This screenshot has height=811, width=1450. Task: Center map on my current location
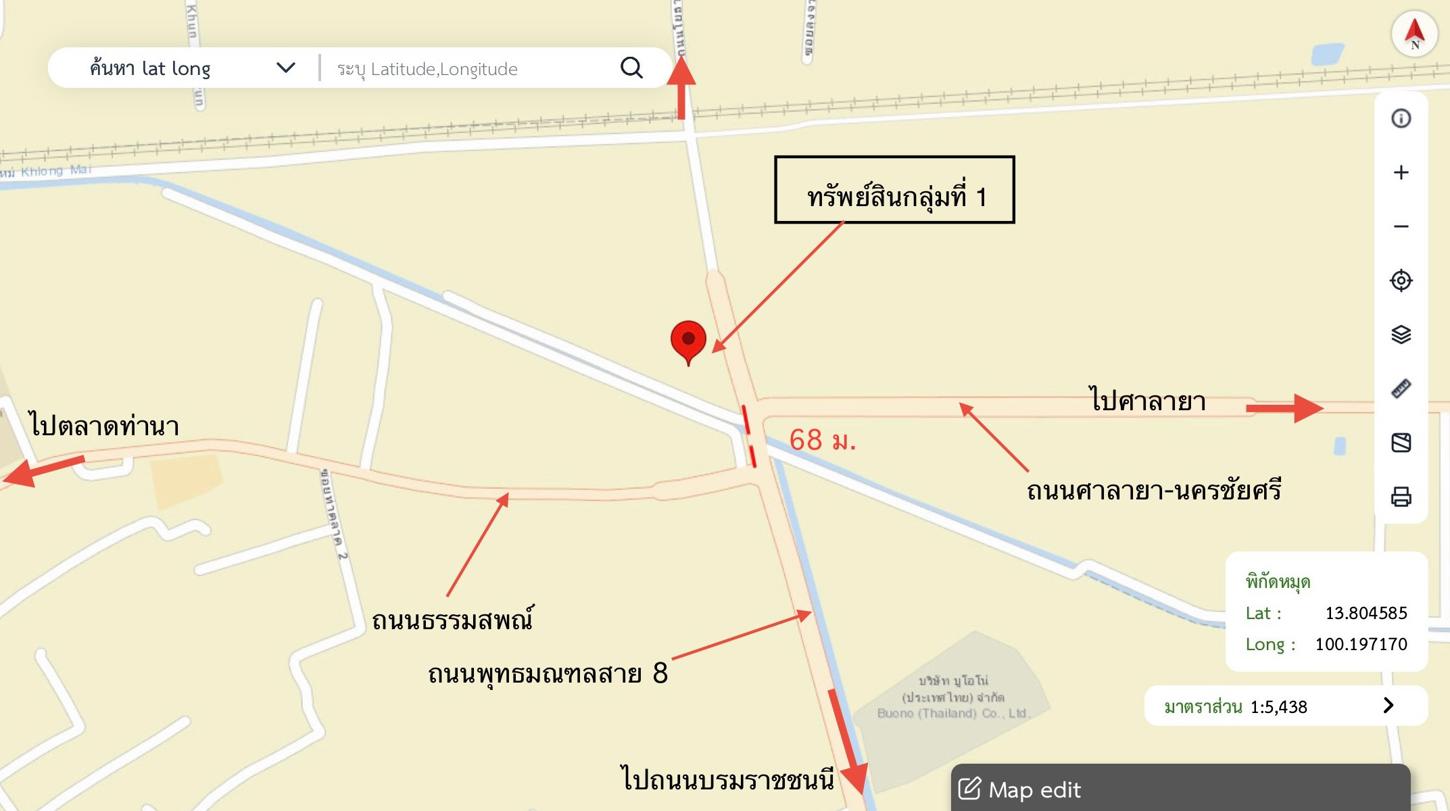click(1401, 281)
